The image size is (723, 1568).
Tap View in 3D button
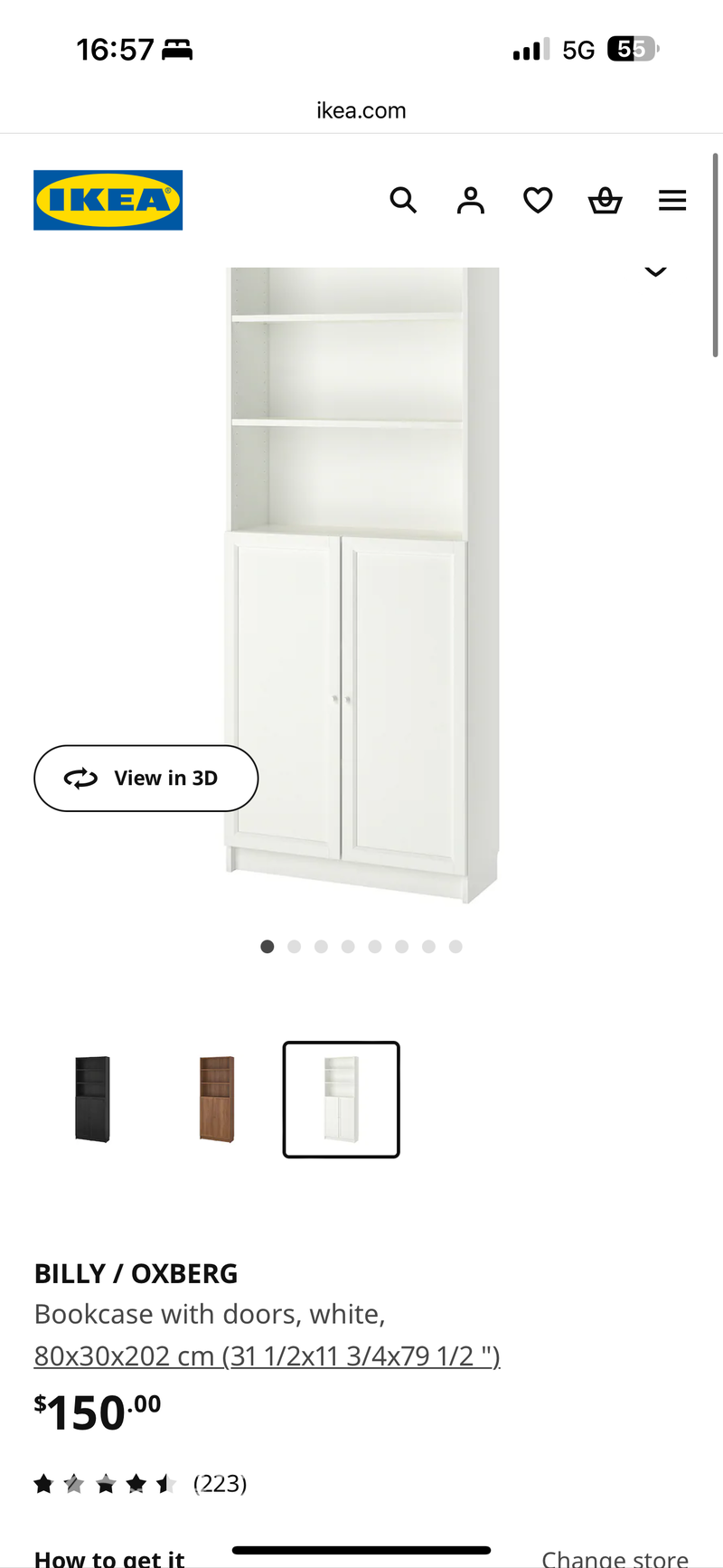point(146,778)
